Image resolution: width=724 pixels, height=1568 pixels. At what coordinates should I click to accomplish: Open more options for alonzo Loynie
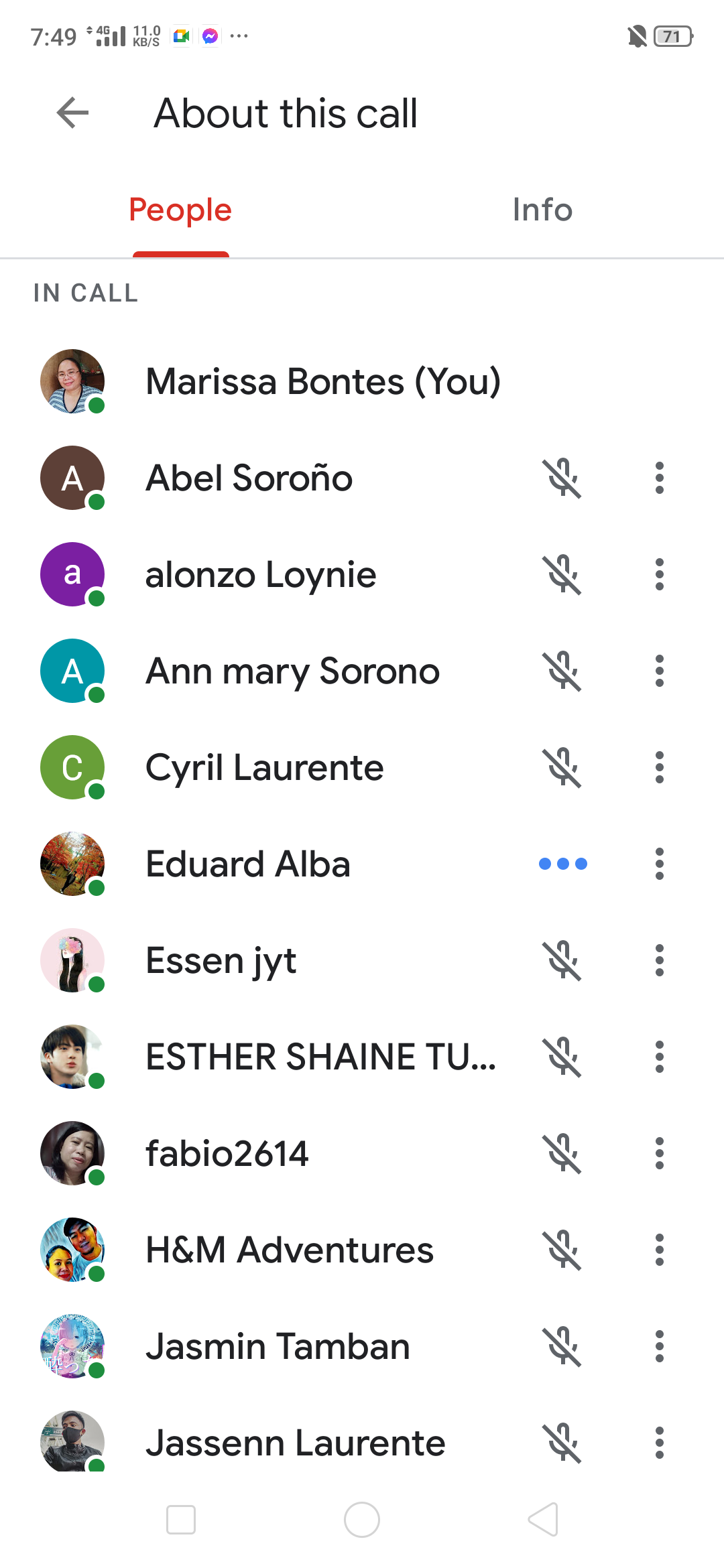point(660,574)
